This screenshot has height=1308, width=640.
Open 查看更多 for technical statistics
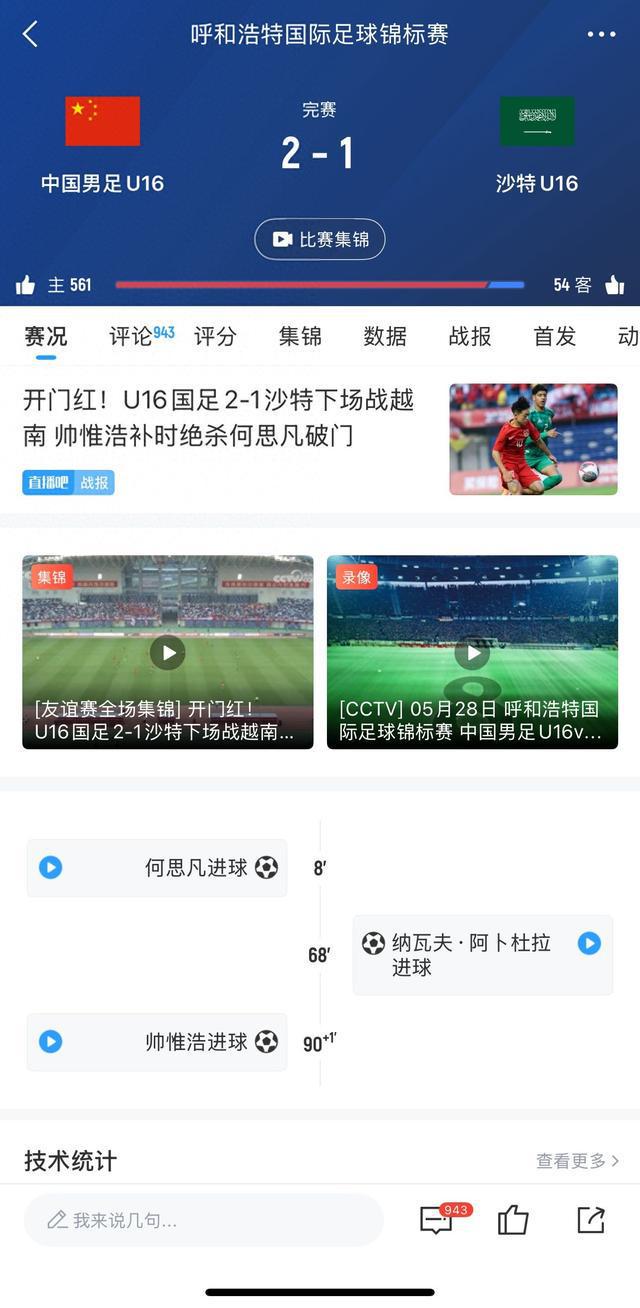[577, 1161]
